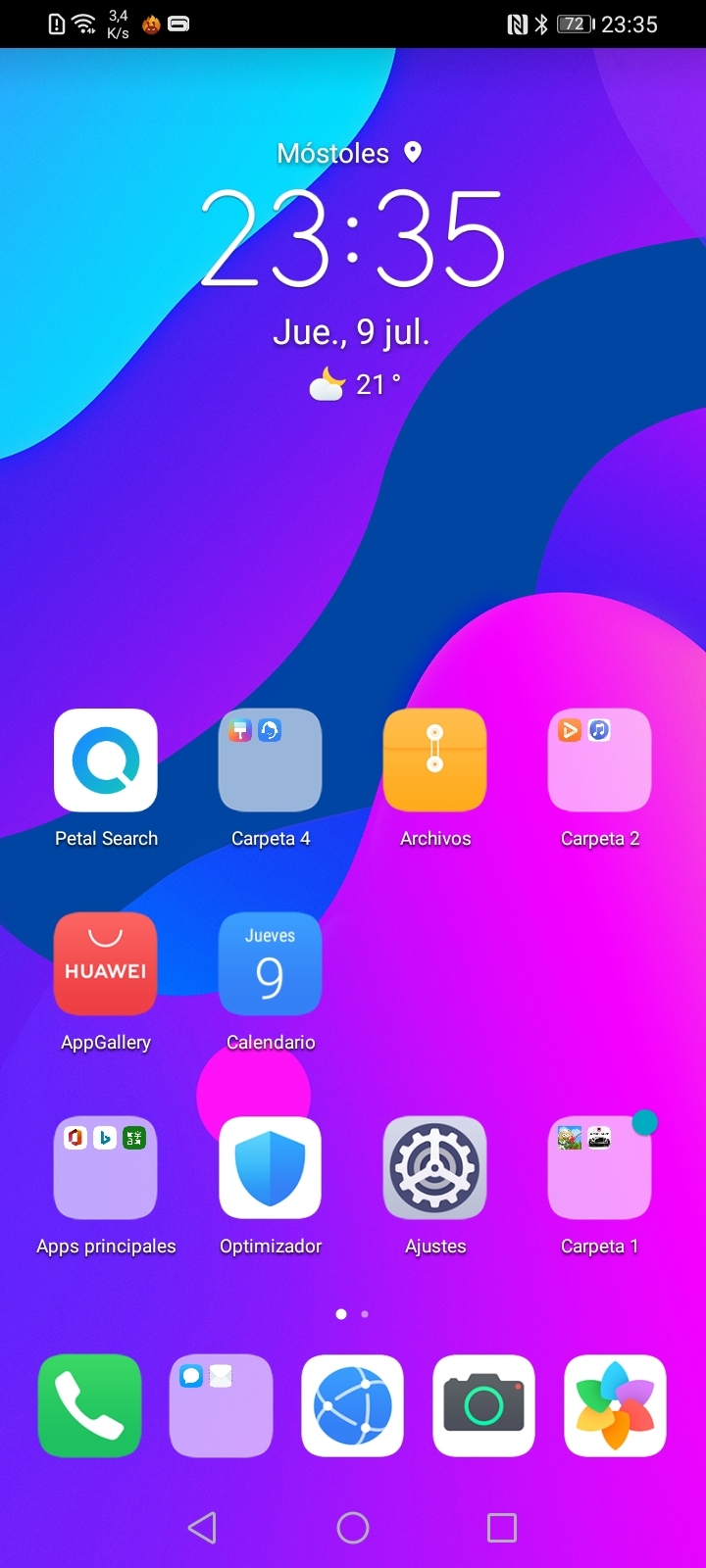The height and width of the screenshot is (1568, 706).
Task: Launch the web browser from the dock
Action: (353, 1405)
